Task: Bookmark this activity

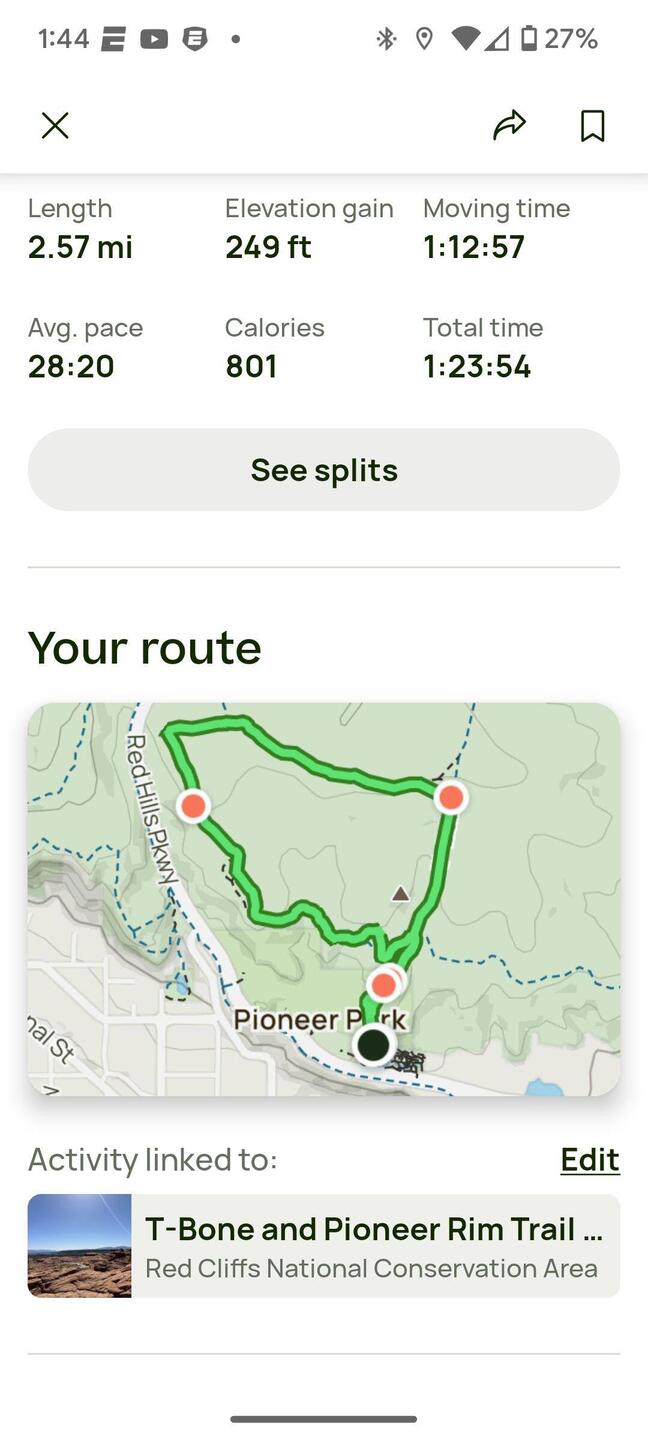Action: [x=592, y=126]
